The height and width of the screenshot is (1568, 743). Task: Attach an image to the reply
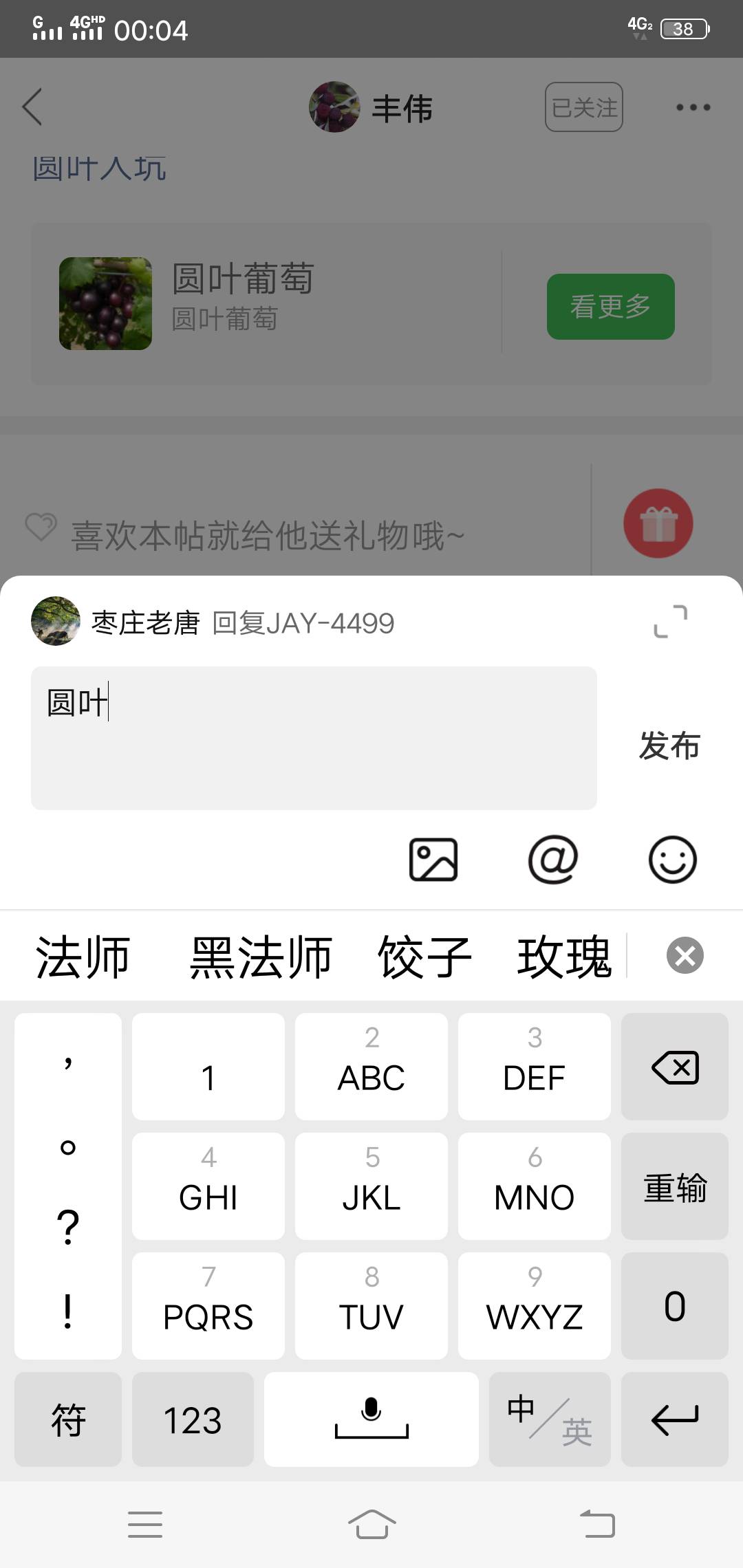pyautogui.click(x=433, y=859)
